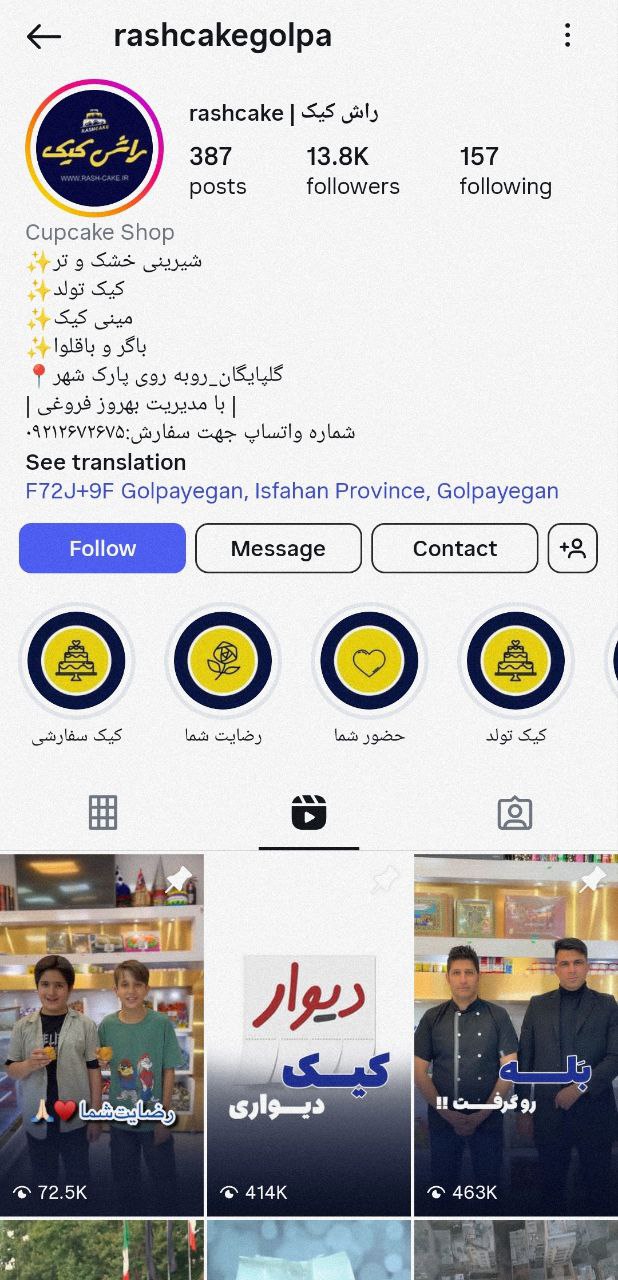View the 157 following list
618x1280 pixels.
[505, 170]
